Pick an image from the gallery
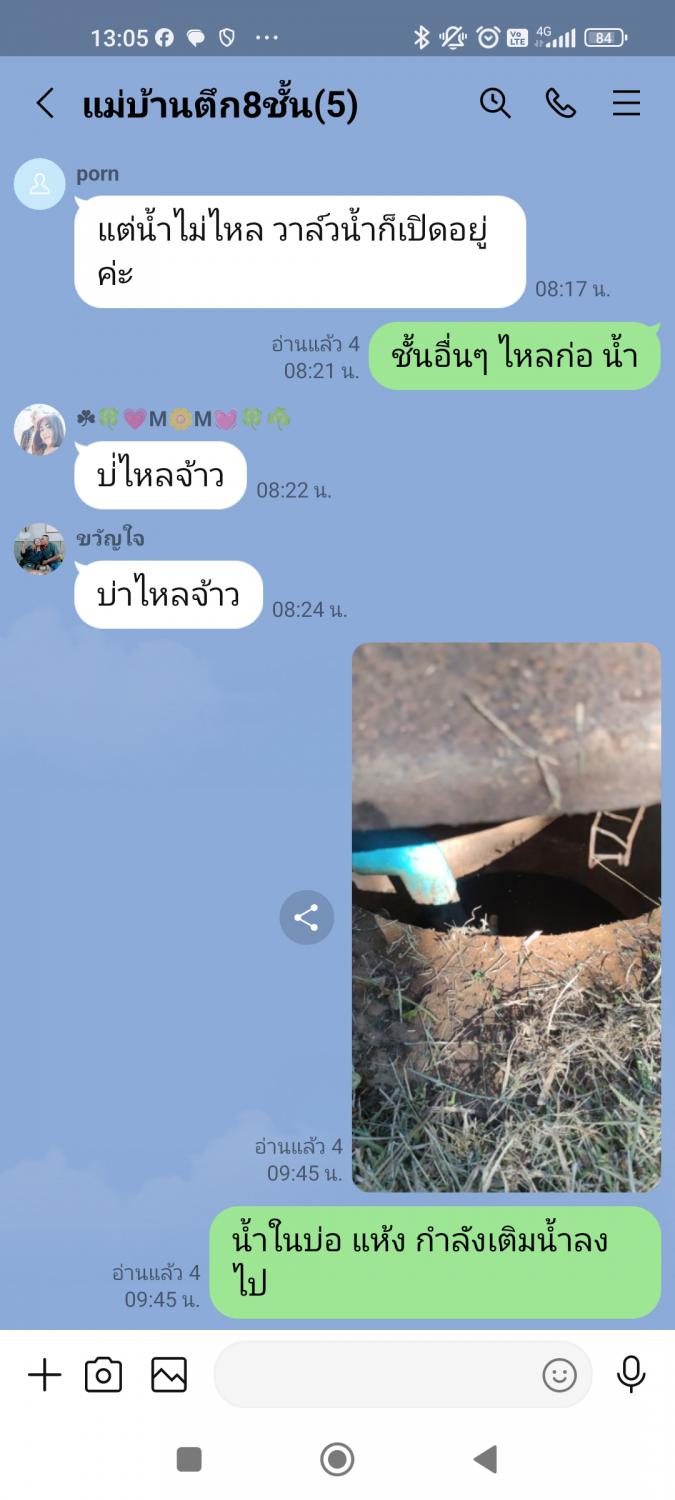The image size is (675, 1500). point(169,1375)
